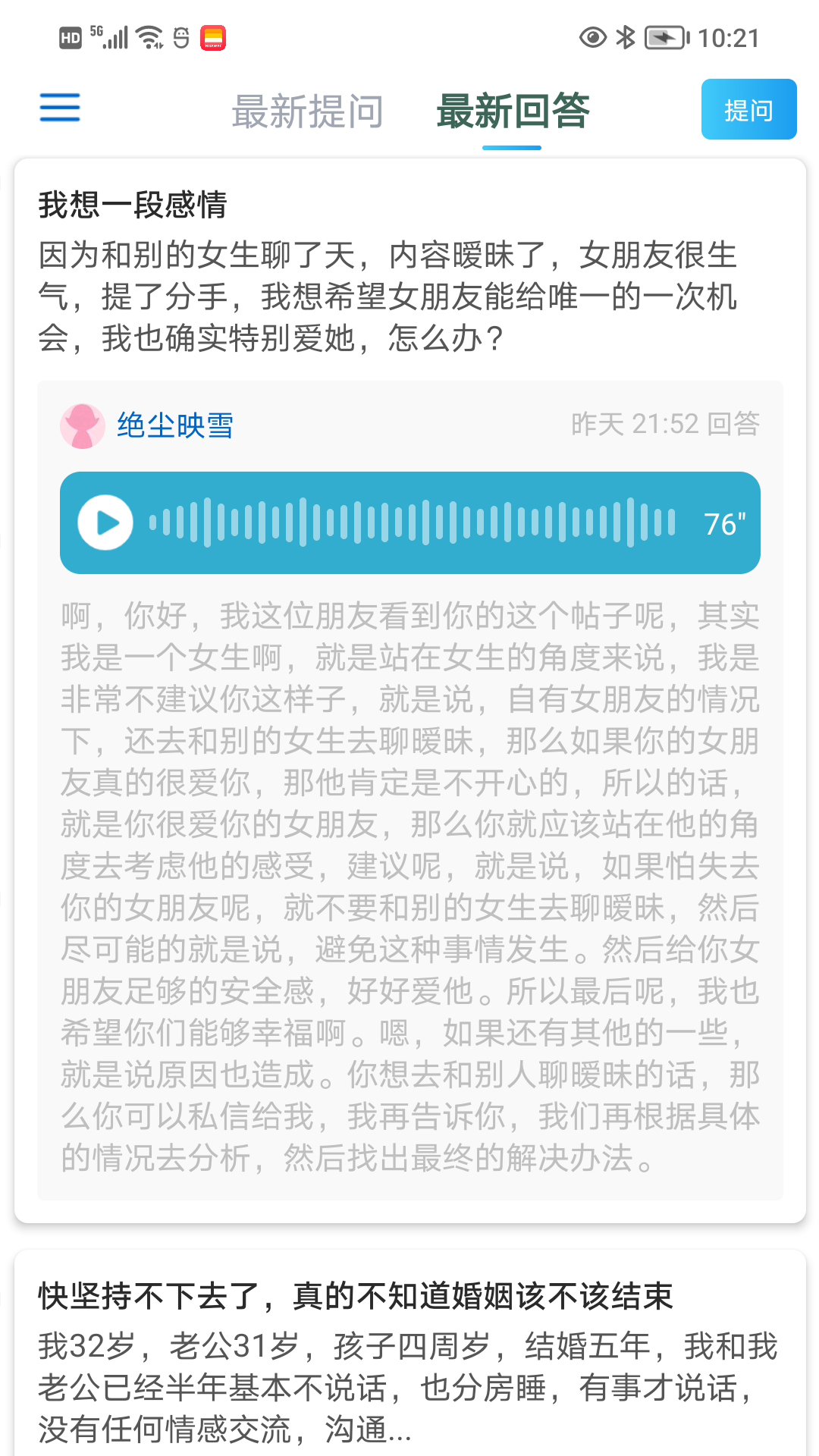This screenshot has width=819, height=1456.
Task: Tap the voice message waveform progress bar
Action: (x=413, y=523)
